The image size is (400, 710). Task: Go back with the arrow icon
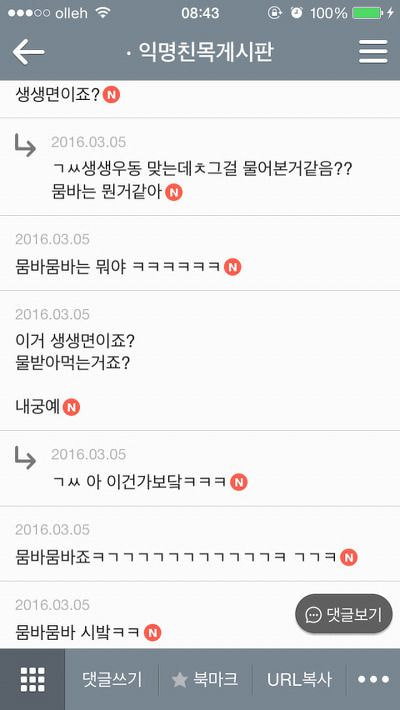tap(28, 52)
